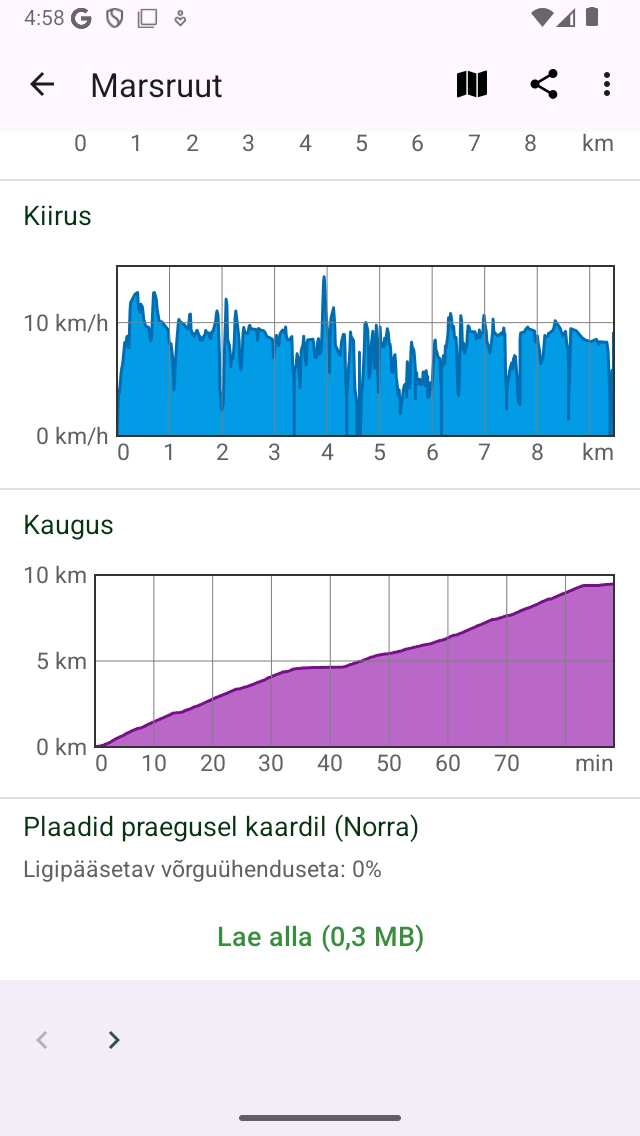Go to the next route with the right arrow
The image size is (640, 1136).
114,1040
